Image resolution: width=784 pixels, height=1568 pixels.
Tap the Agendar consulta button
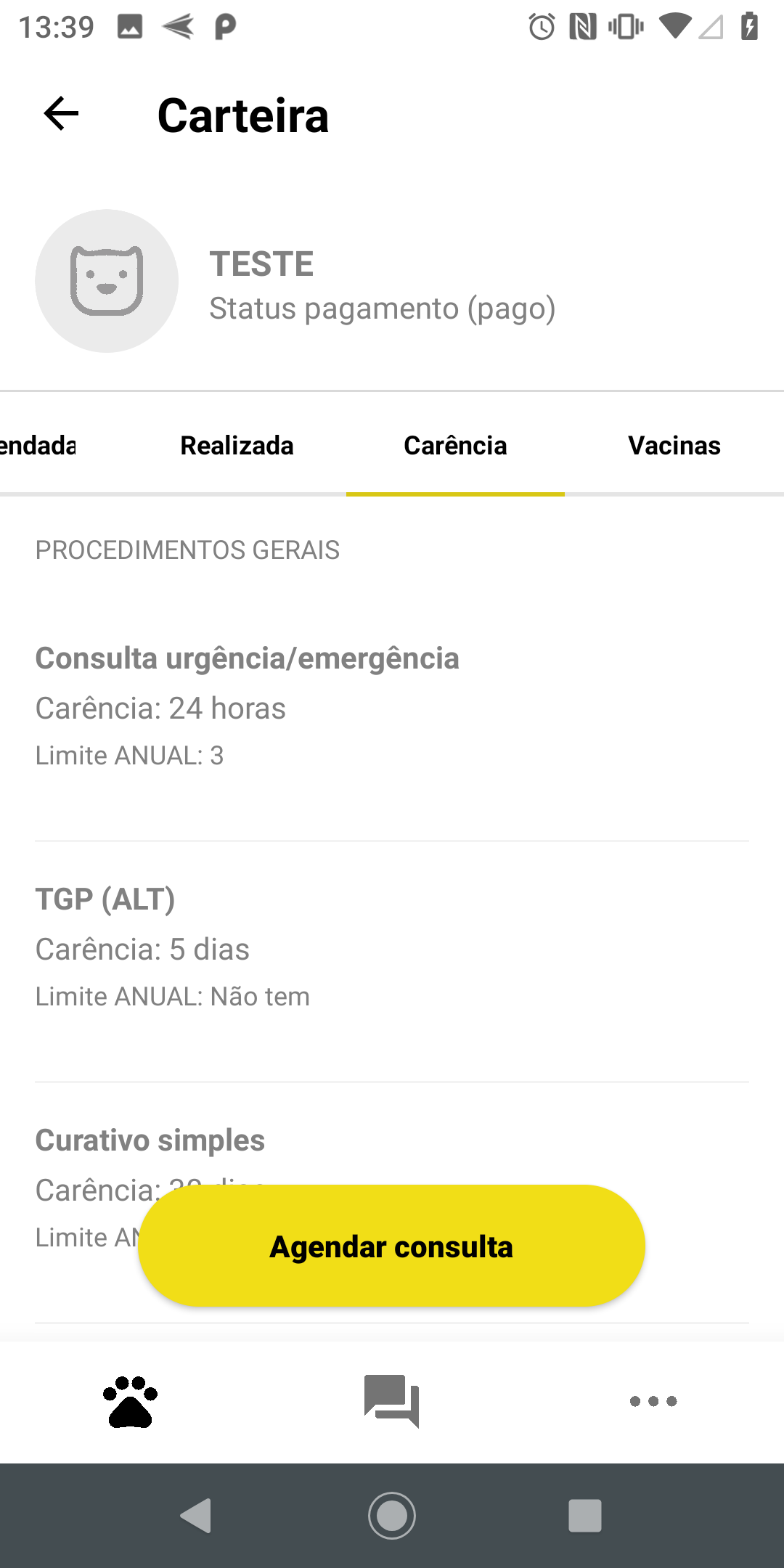[391, 1246]
